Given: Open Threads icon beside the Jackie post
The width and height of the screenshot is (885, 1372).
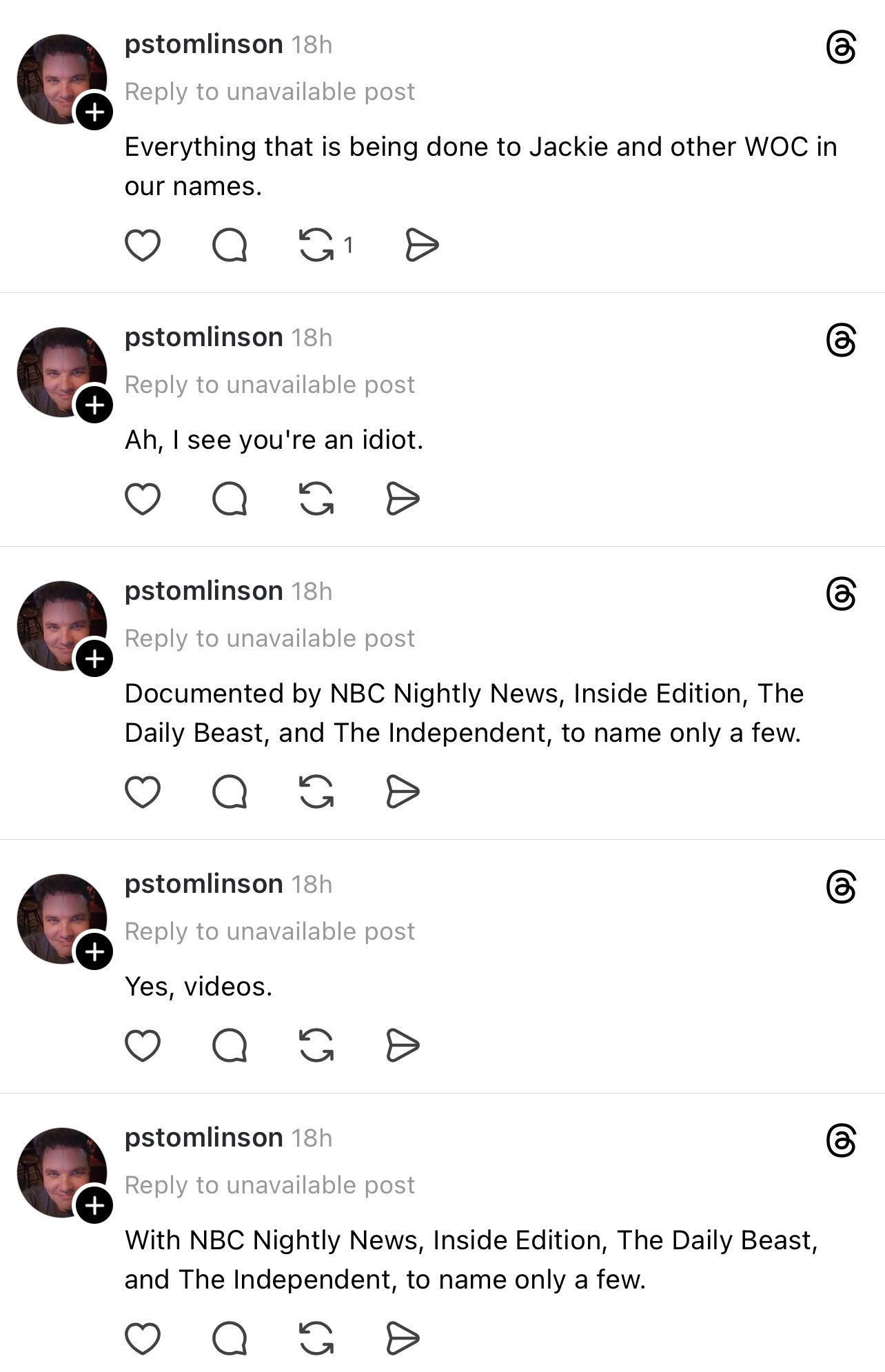Looking at the screenshot, I should tap(841, 48).
